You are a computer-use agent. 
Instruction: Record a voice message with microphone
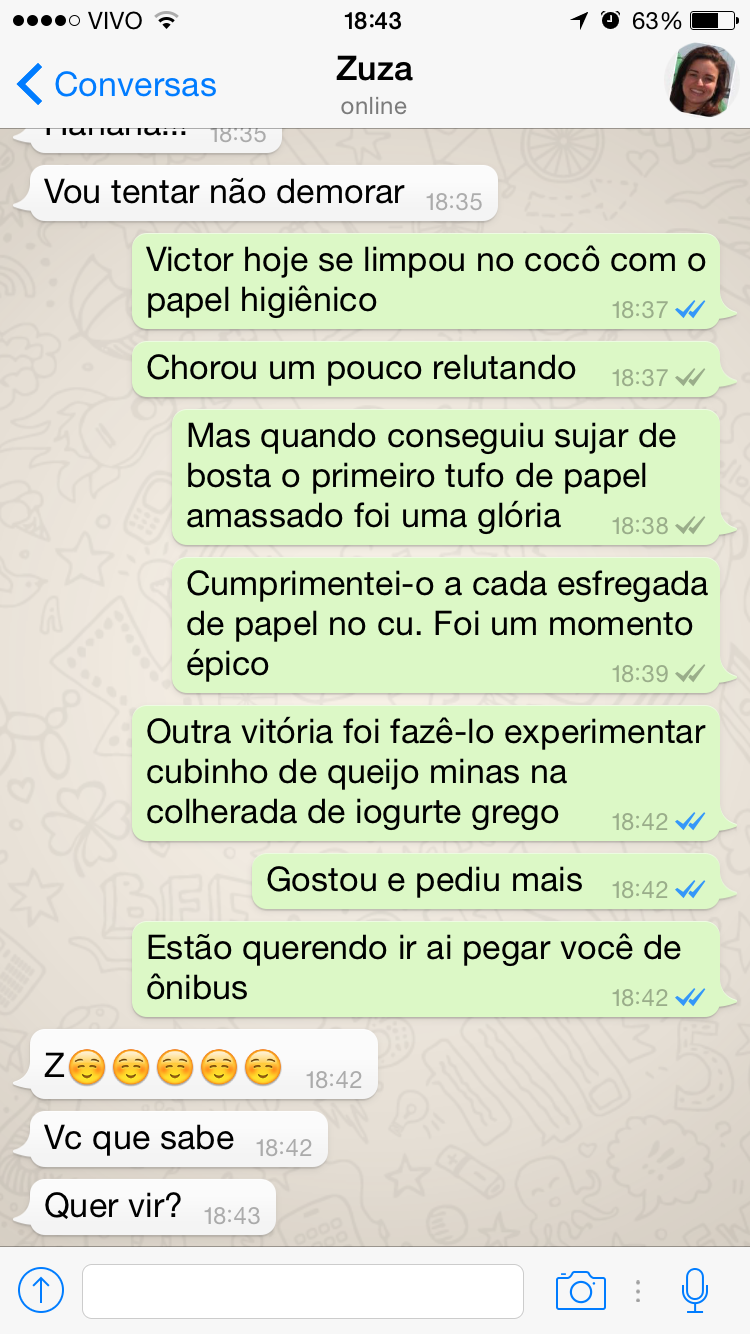(x=695, y=1290)
